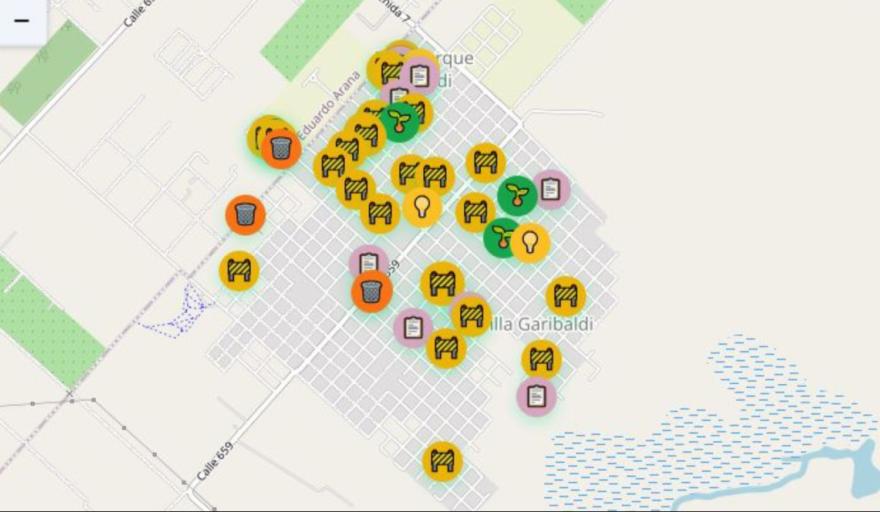Select the clipboard marker beside the Parque label

[419, 75]
